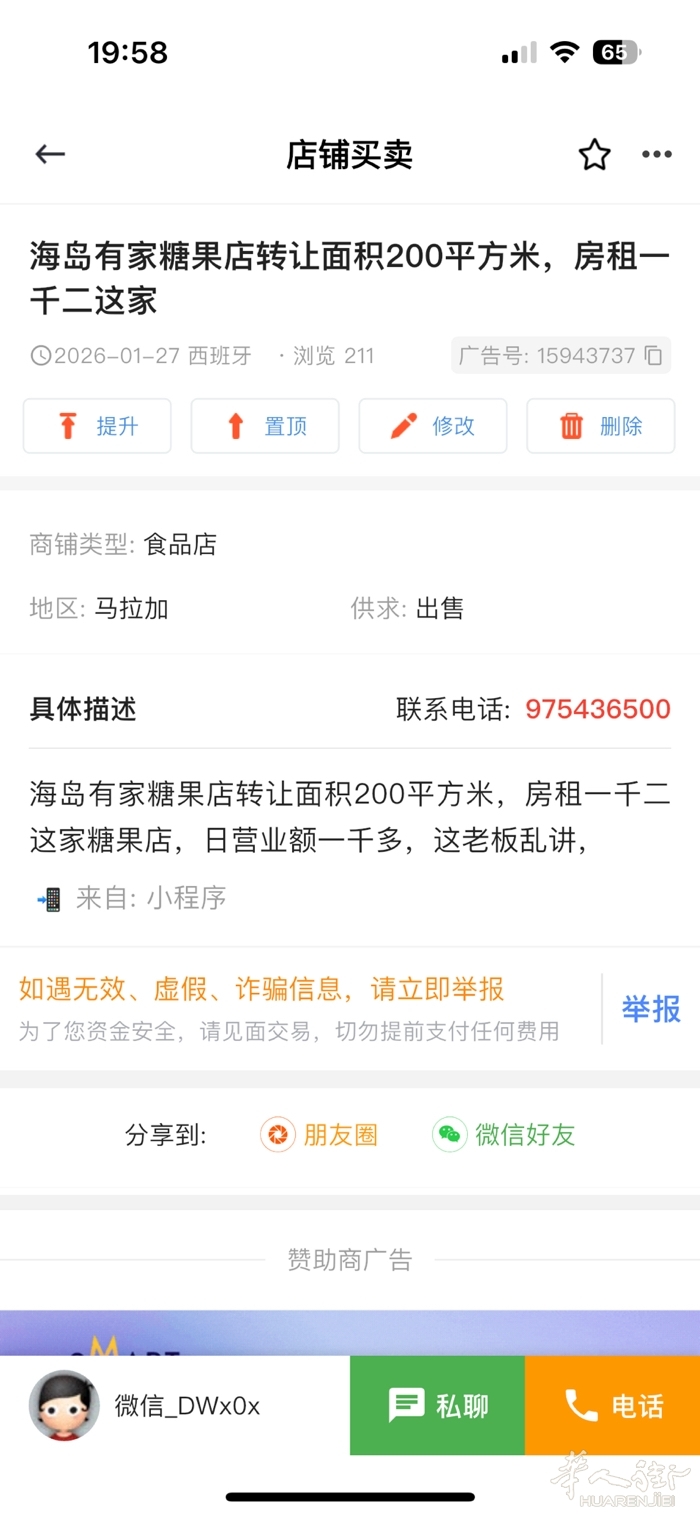Start a private chat with 私聊
The width and height of the screenshot is (700, 1516).
coord(437,1405)
